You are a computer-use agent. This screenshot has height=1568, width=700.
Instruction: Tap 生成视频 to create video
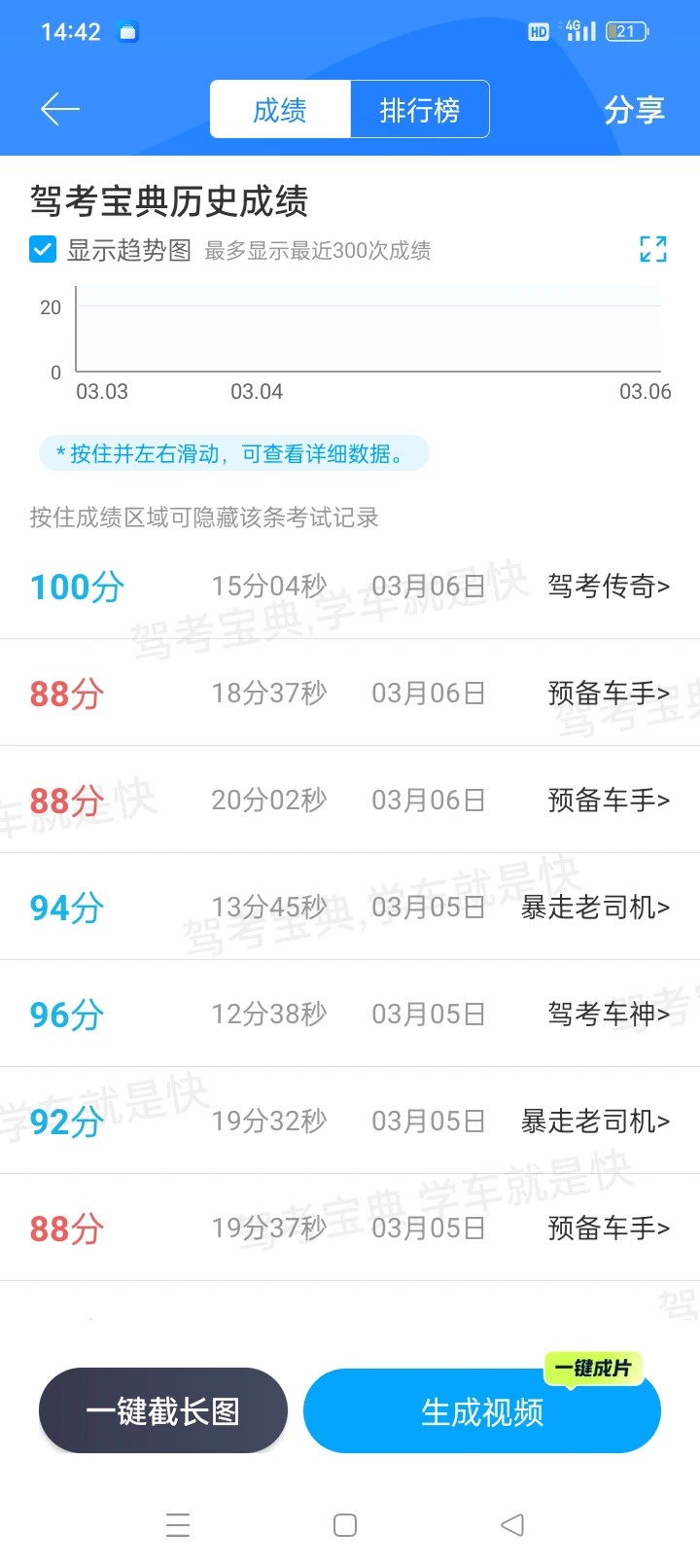tap(482, 1411)
